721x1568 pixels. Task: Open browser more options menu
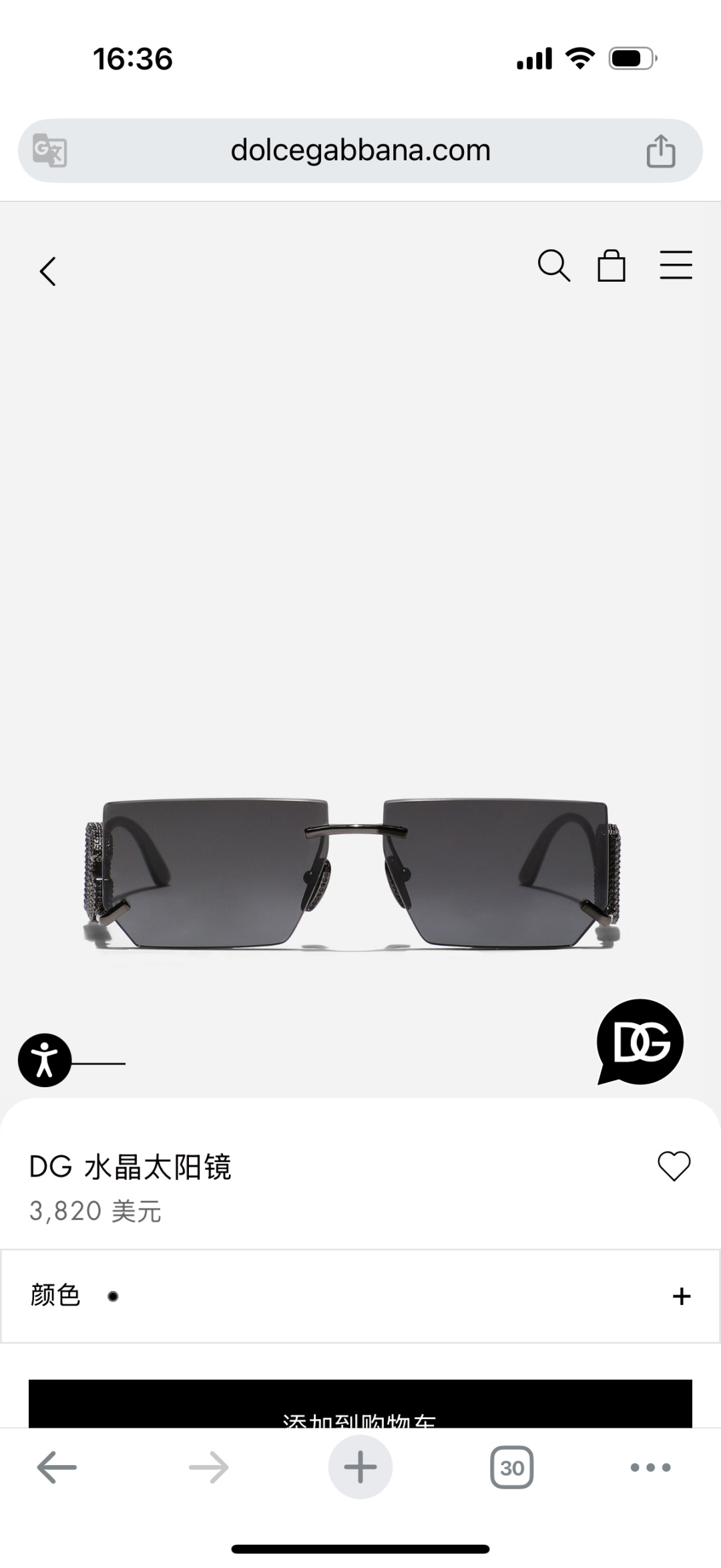click(650, 1467)
